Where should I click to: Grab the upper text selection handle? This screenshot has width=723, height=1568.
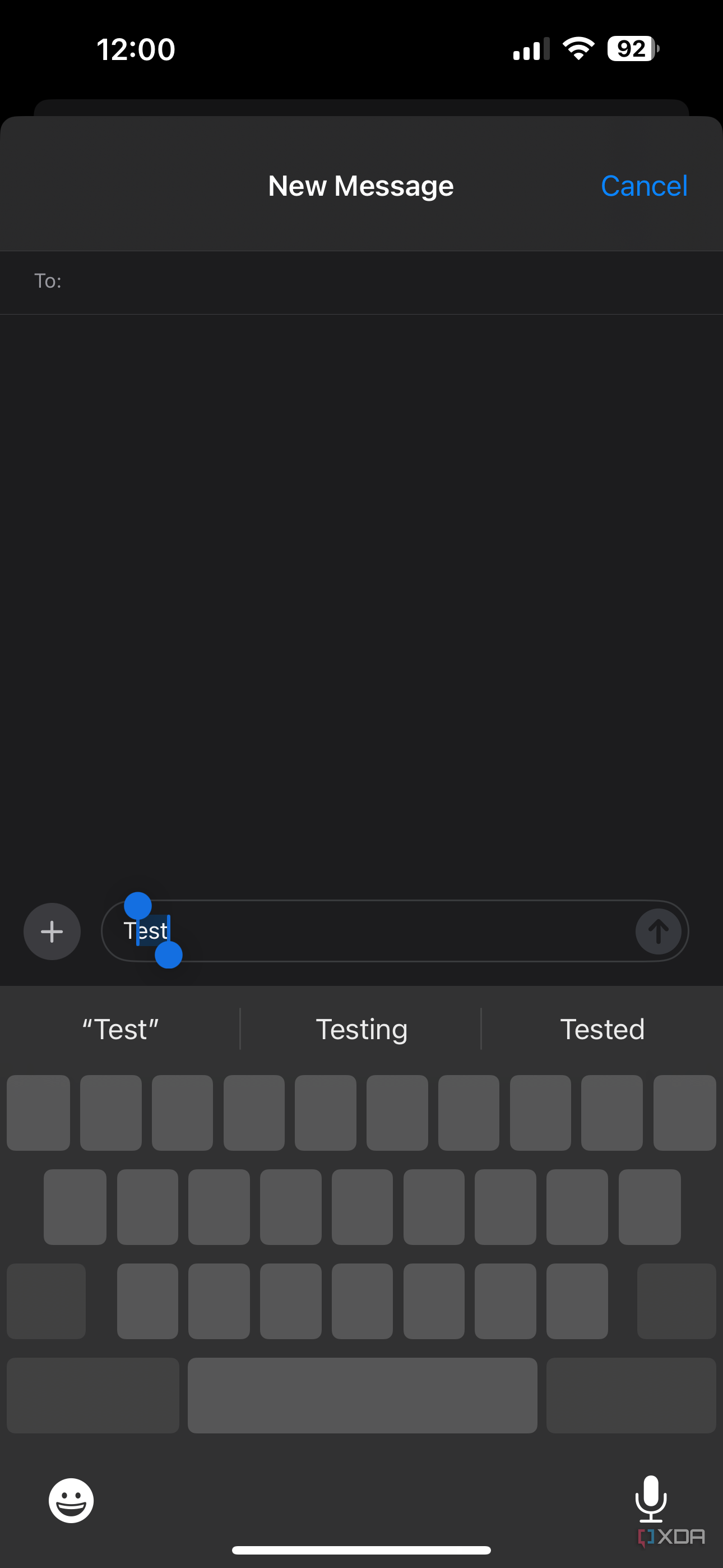pyautogui.click(x=138, y=906)
